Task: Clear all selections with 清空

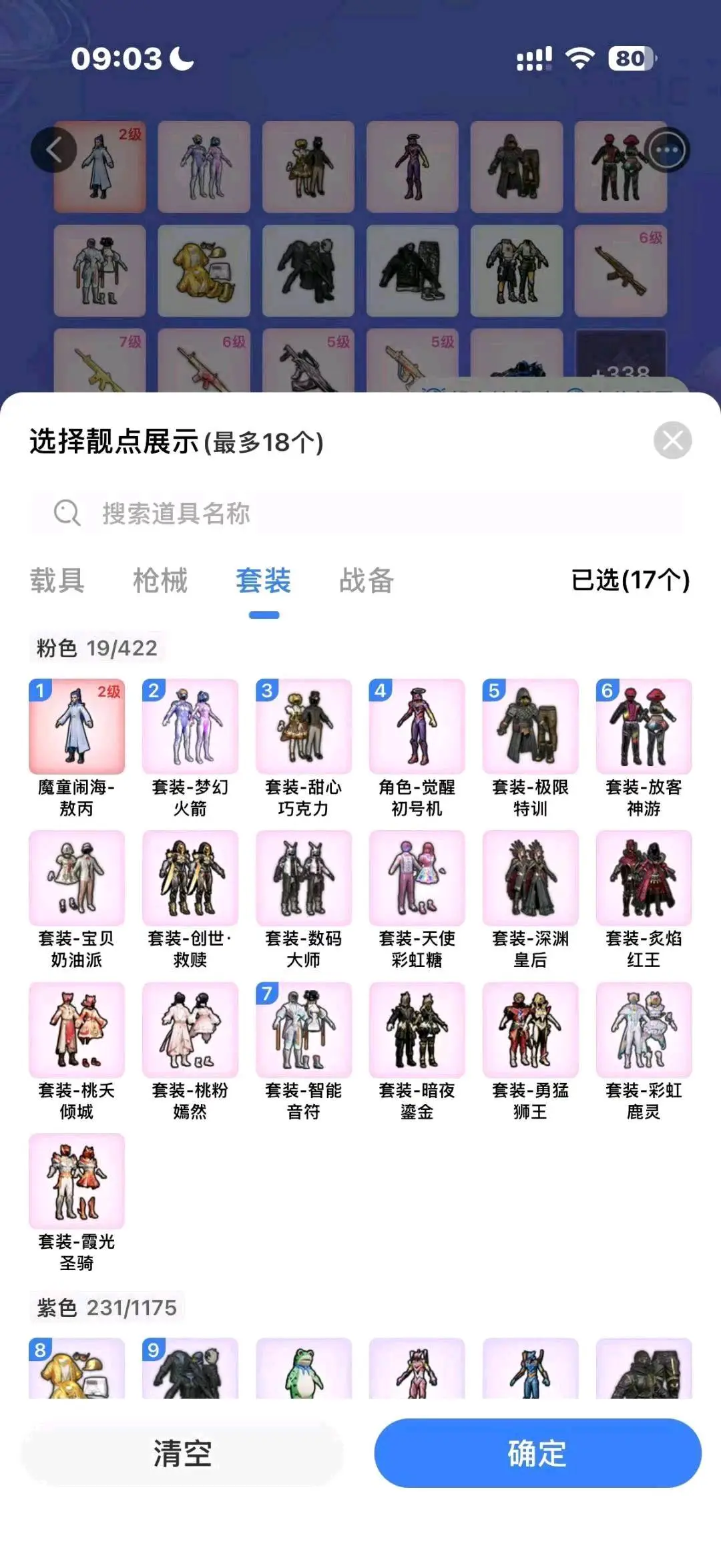Action: (182, 1453)
